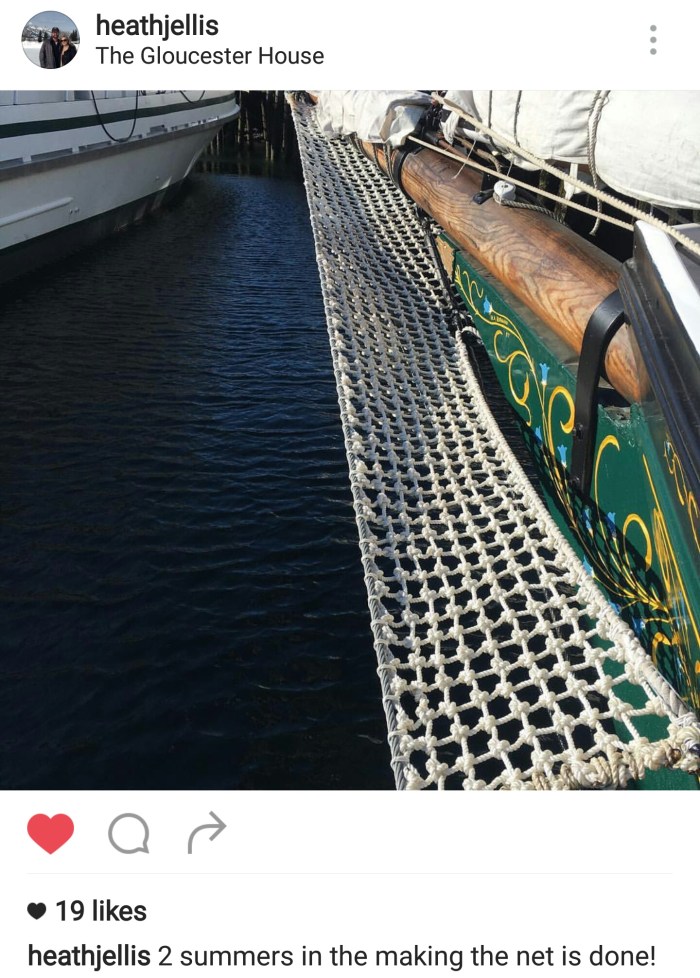Screen dimensions: 700x978
Task: Open The Gloucester House location
Action: pyautogui.click(x=210, y=56)
